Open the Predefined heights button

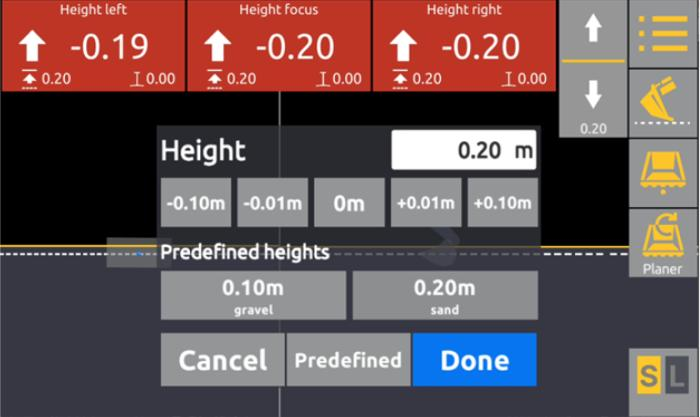348,360
